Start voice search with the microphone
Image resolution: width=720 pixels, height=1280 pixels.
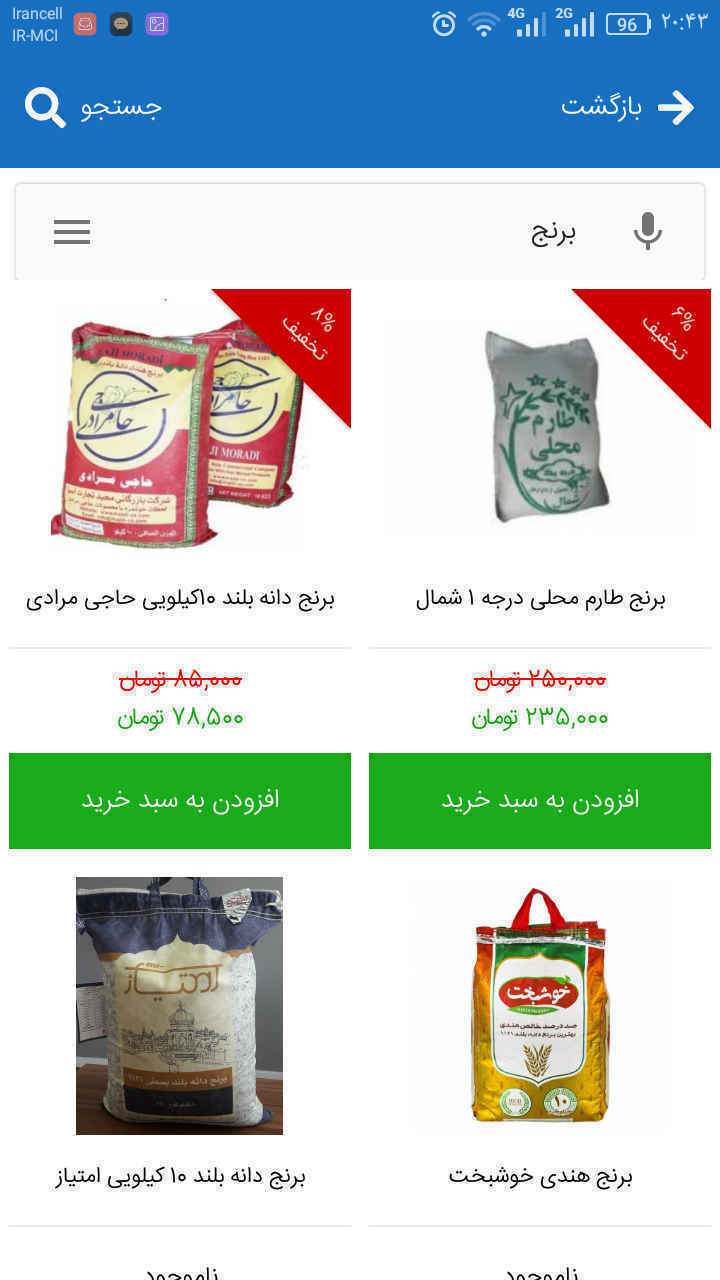tap(647, 232)
